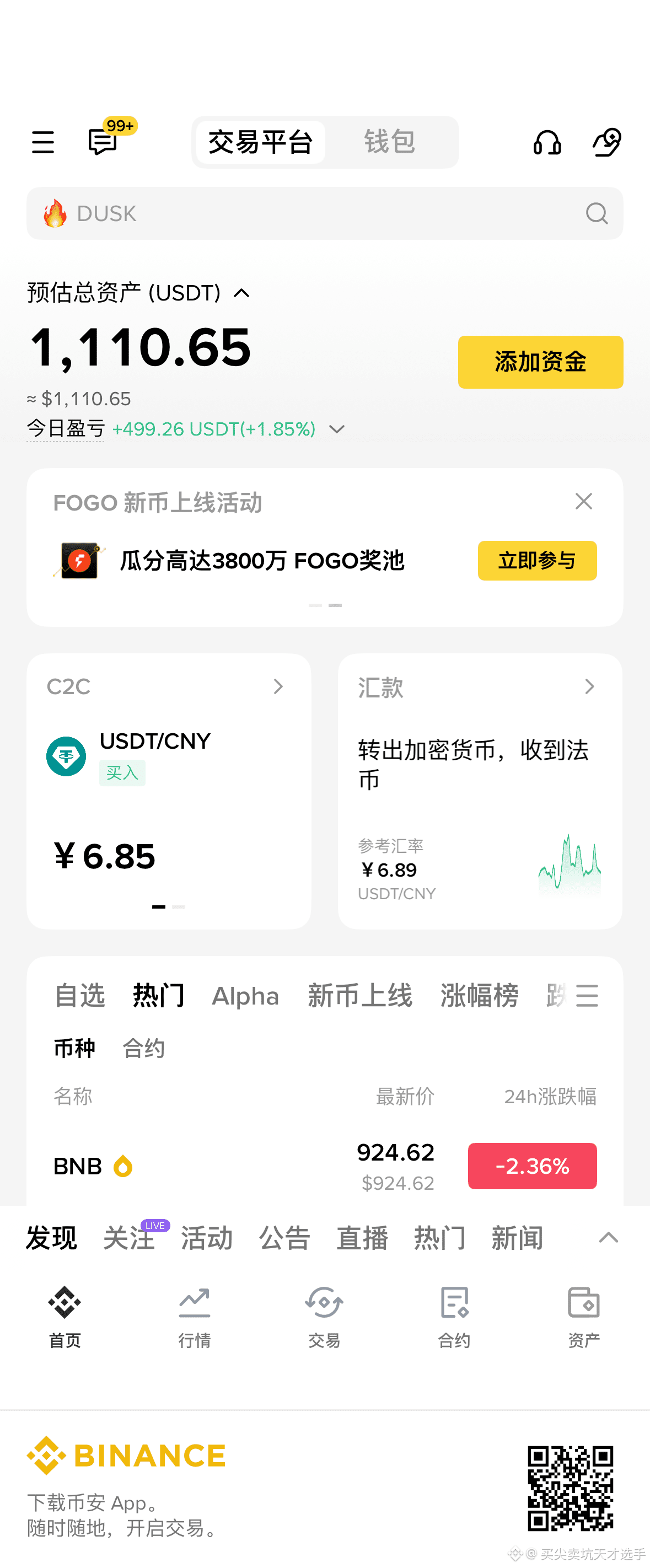Open customer support headset icon
650x1568 pixels.
(x=546, y=143)
